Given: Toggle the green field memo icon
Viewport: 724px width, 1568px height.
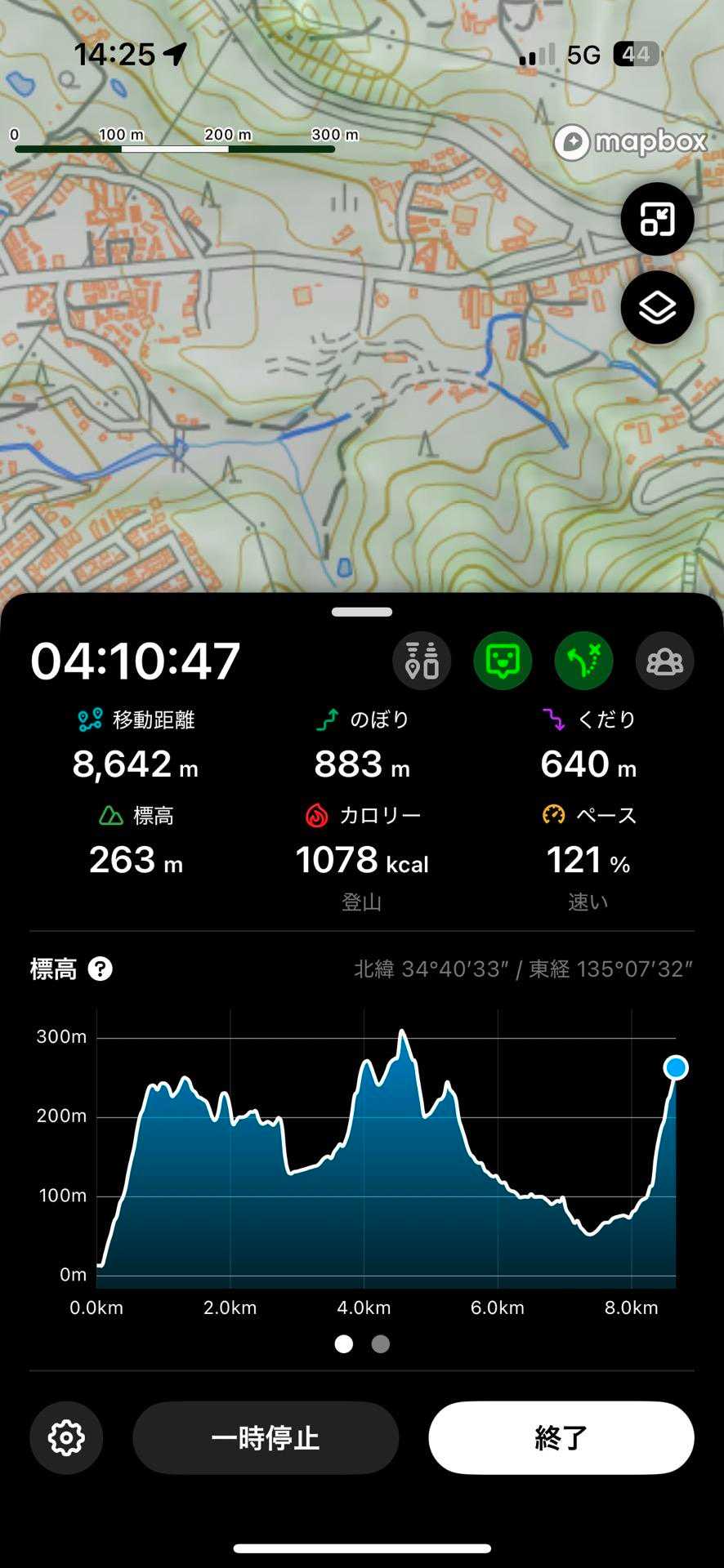Looking at the screenshot, I should coord(503,661).
